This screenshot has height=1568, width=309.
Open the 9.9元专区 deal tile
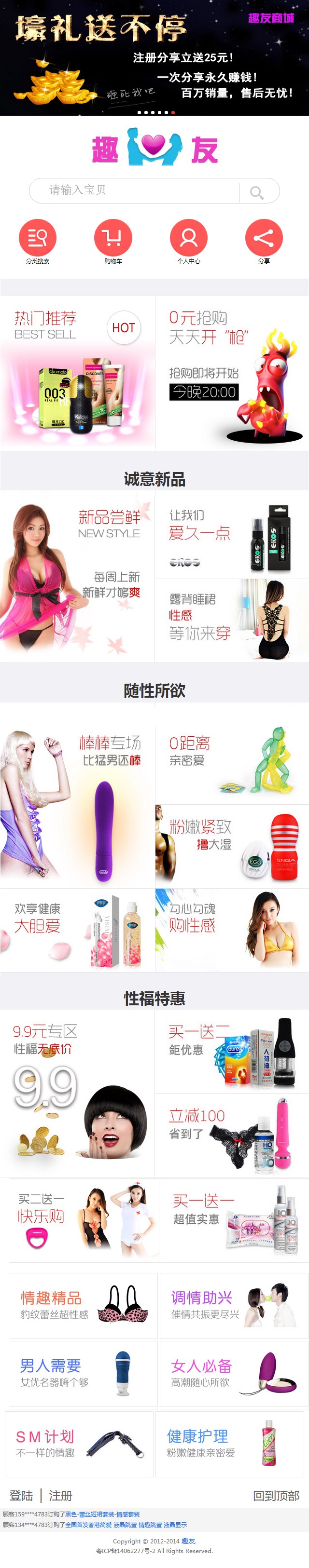click(x=77, y=1093)
